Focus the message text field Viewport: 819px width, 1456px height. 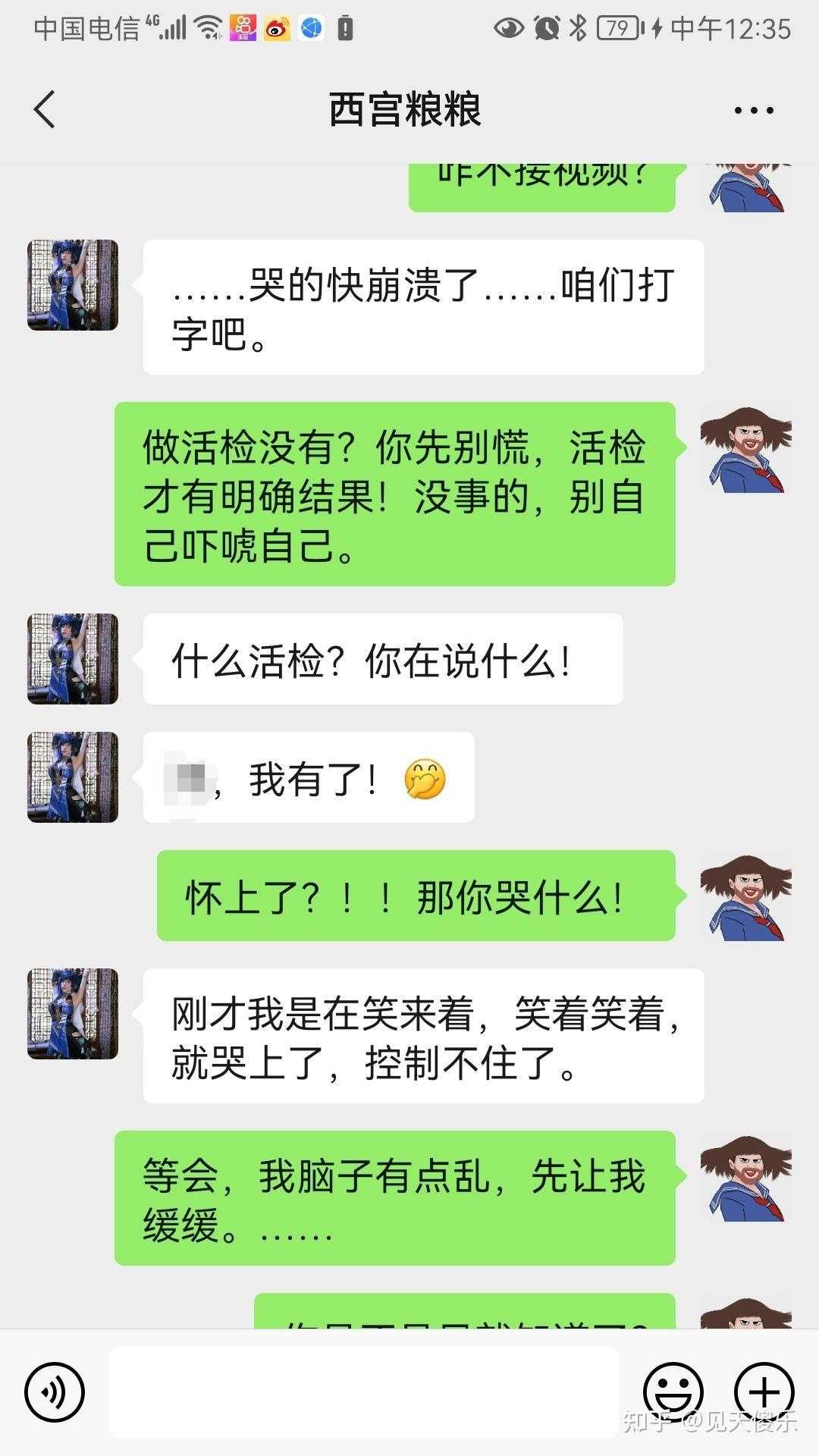pos(364,1392)
